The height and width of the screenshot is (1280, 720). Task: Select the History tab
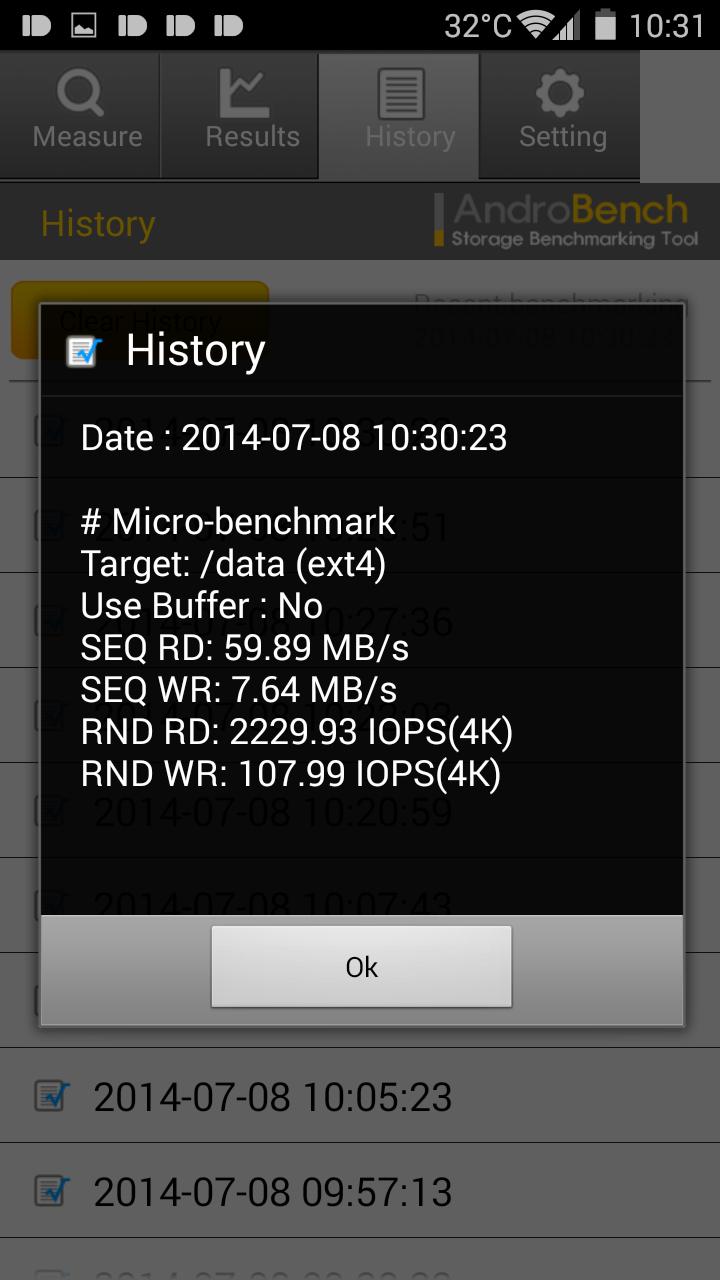pos(400,115)
